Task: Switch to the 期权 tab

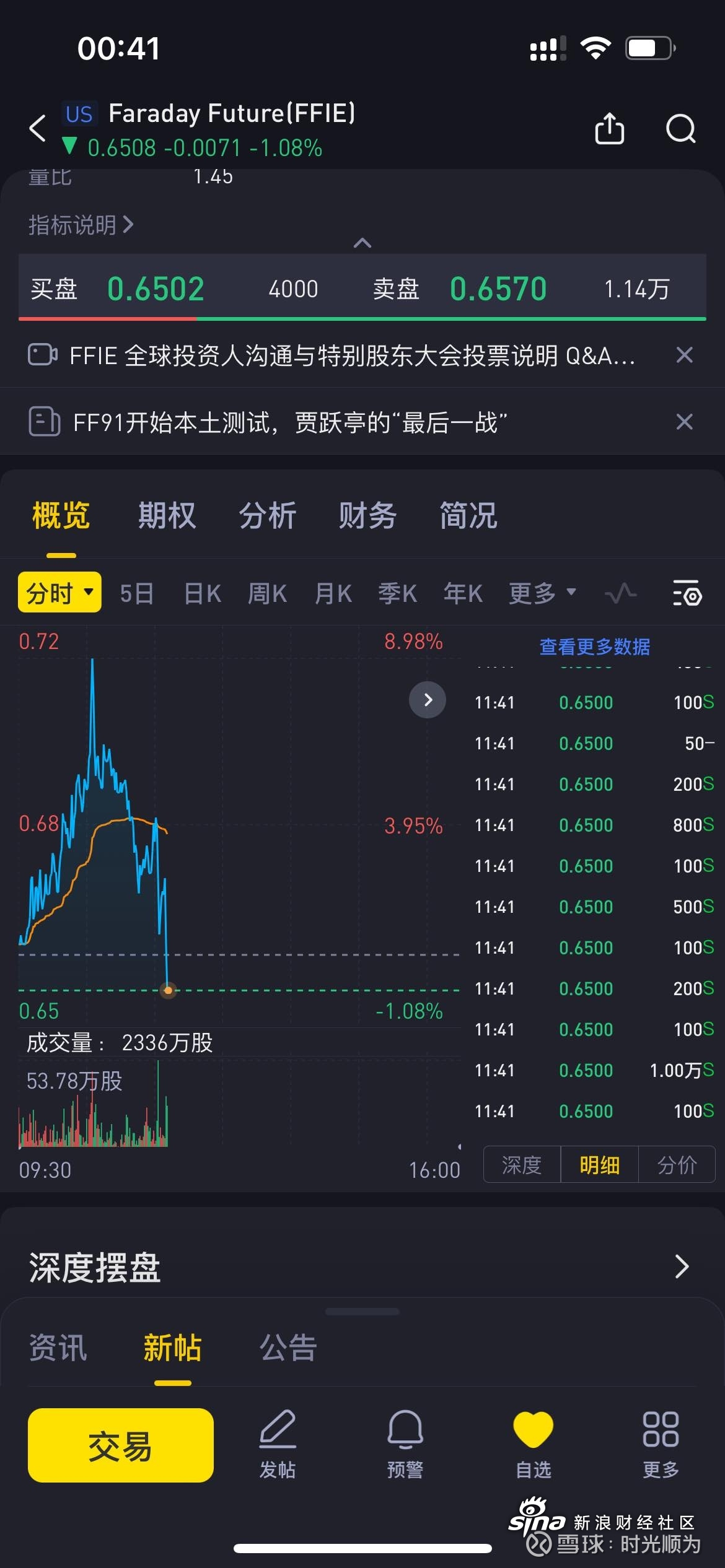Action: [x=167, y=515]
